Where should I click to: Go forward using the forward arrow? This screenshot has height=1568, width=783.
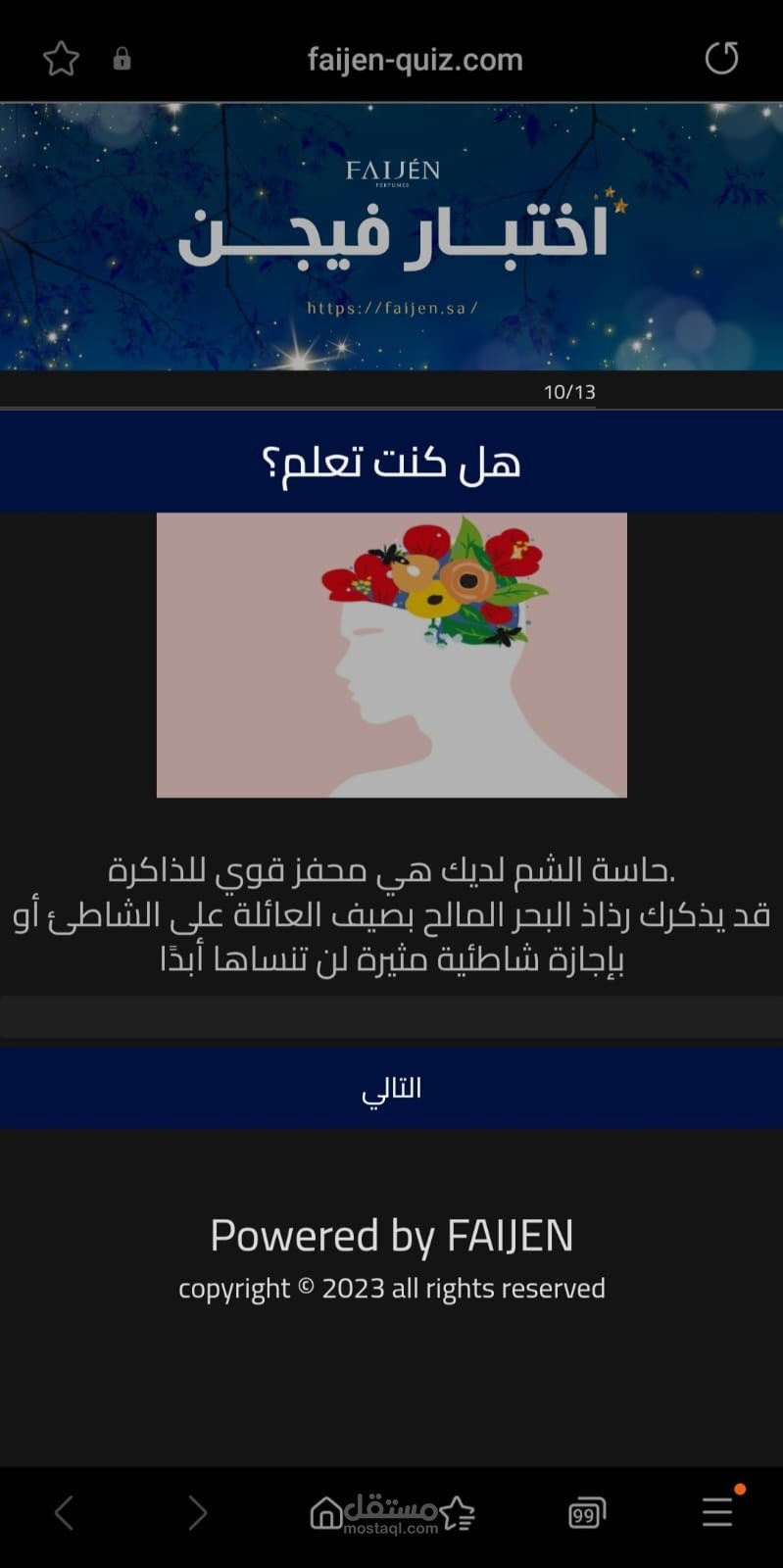point(195,1512)
